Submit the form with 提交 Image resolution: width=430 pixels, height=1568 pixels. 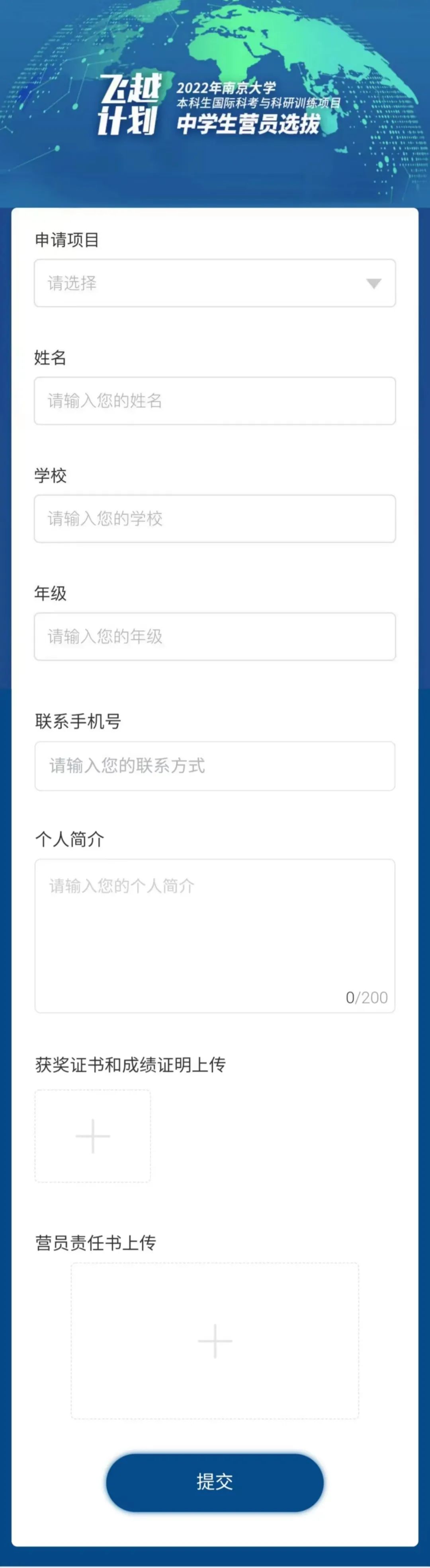[x=214, y=1482]
